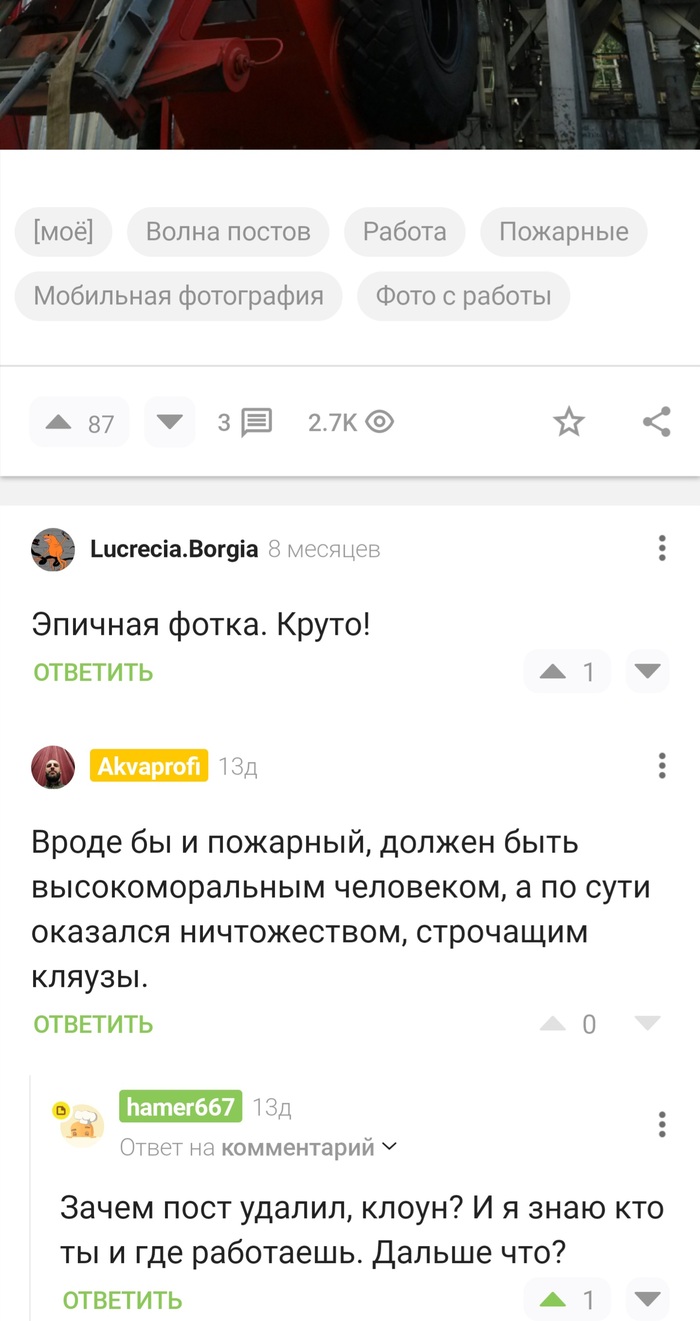Open overflow menu on Akvaprofi's comment

pos(661,766)
